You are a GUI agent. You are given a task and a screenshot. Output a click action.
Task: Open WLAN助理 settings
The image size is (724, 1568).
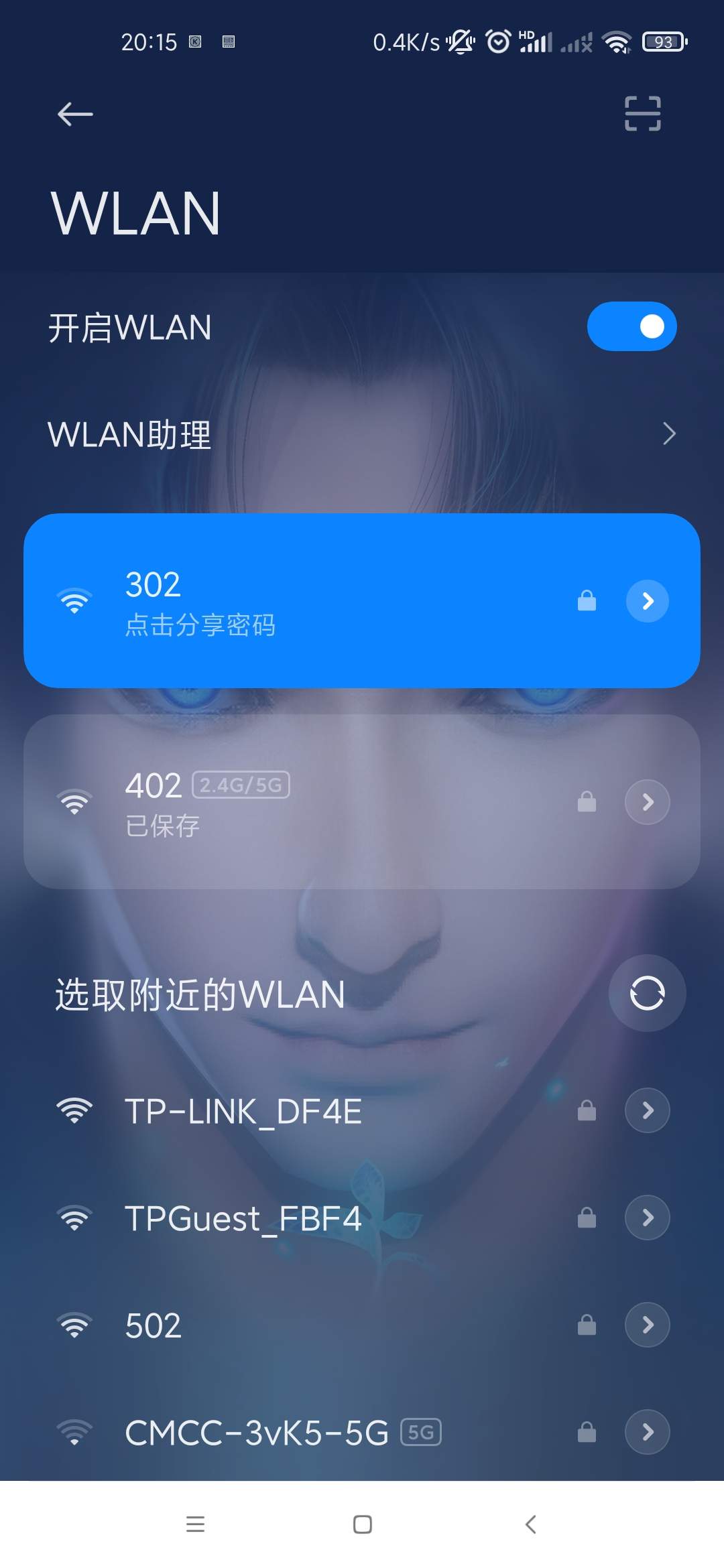(x=362, y=434)
